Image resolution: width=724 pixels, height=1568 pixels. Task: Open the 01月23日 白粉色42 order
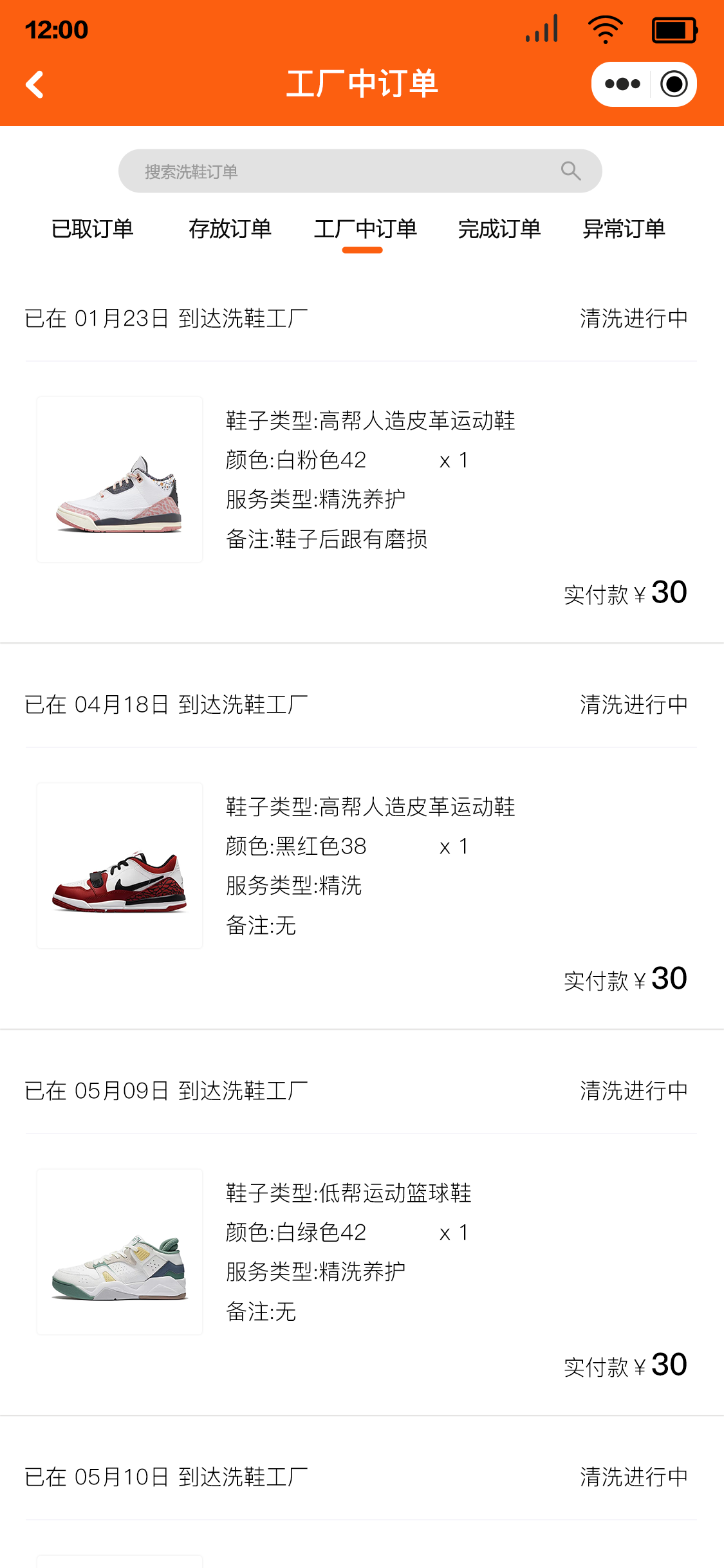[x=360, y=480]
